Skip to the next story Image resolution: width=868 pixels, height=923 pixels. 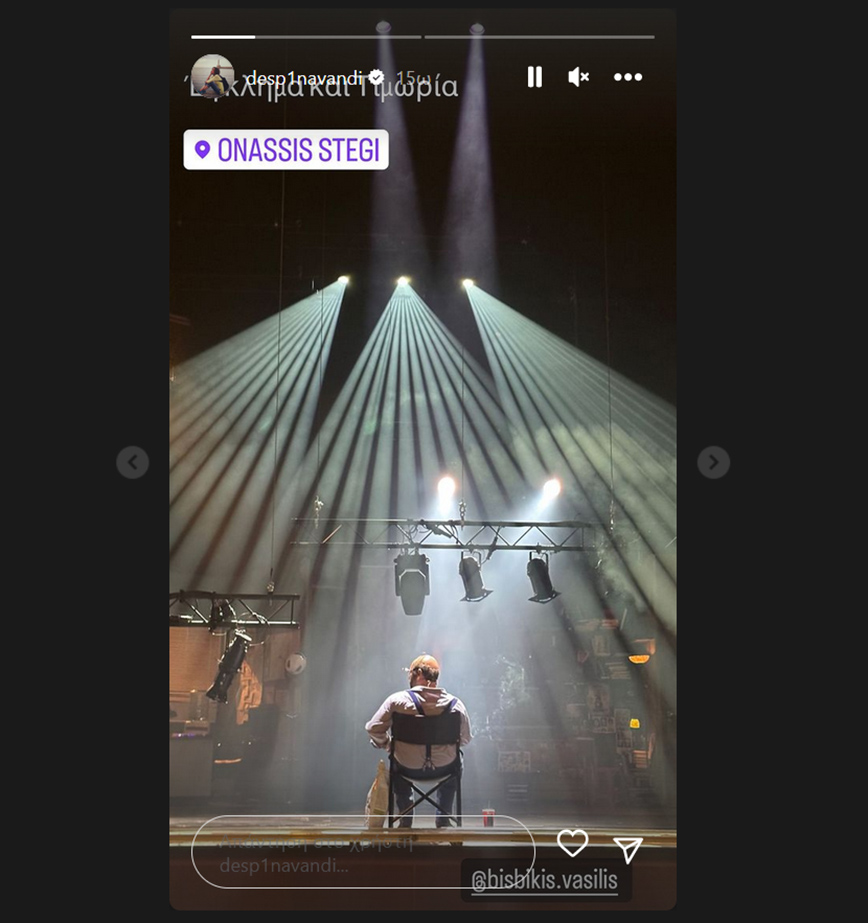(x=713, y=462)
